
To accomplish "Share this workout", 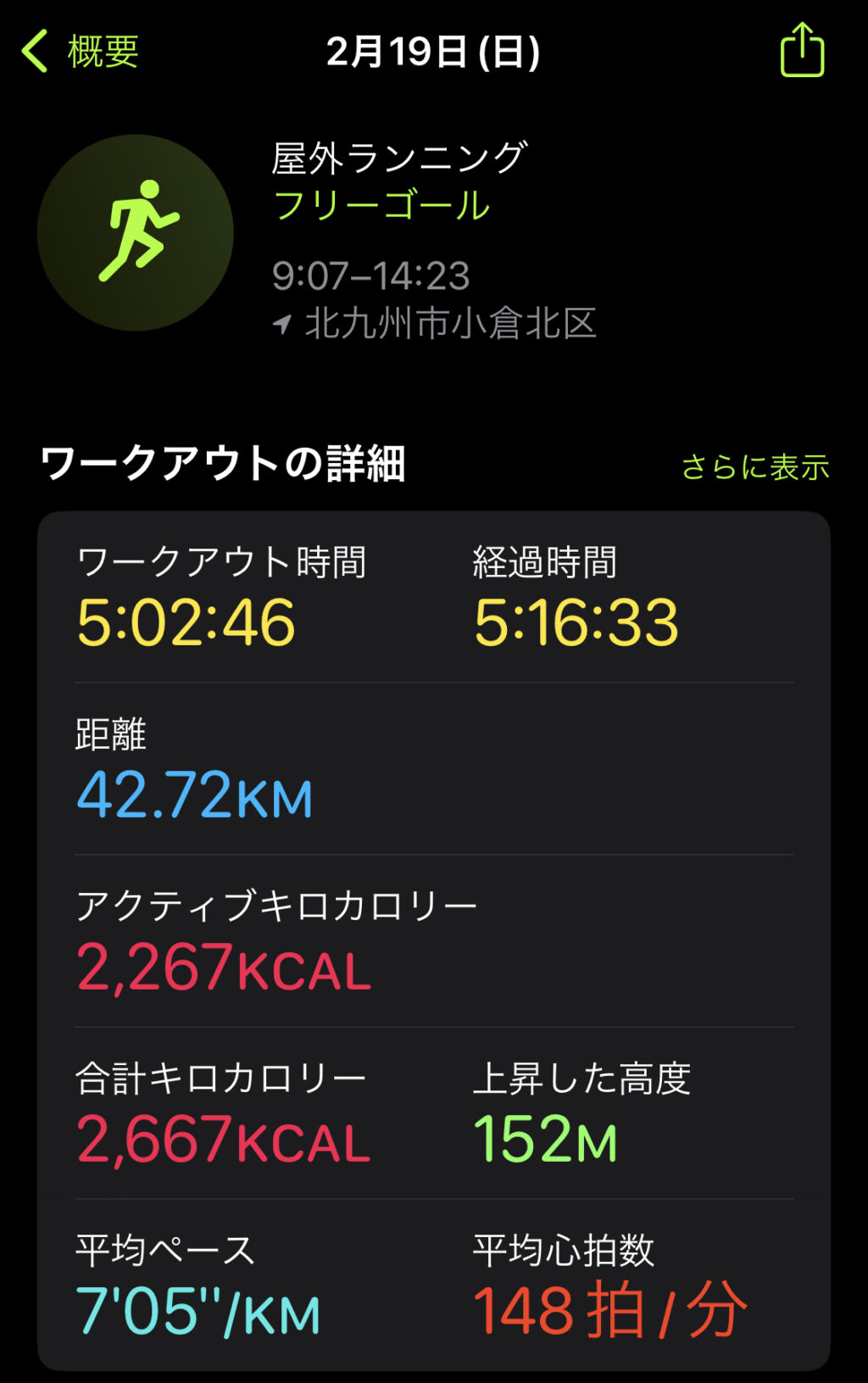I will 801,51.
